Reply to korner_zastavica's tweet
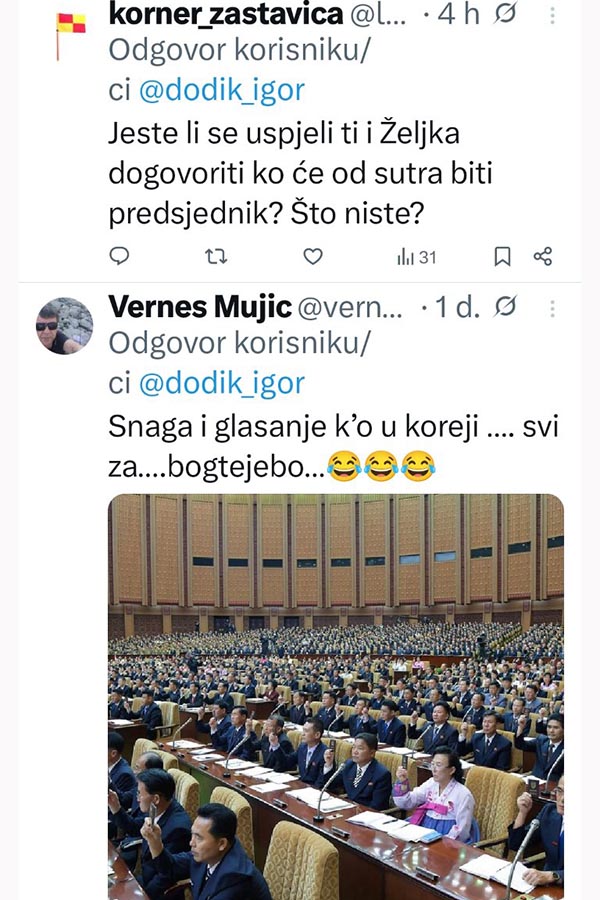Image resolution: width=600 pixels, height=900 pixels. [119, 256]
